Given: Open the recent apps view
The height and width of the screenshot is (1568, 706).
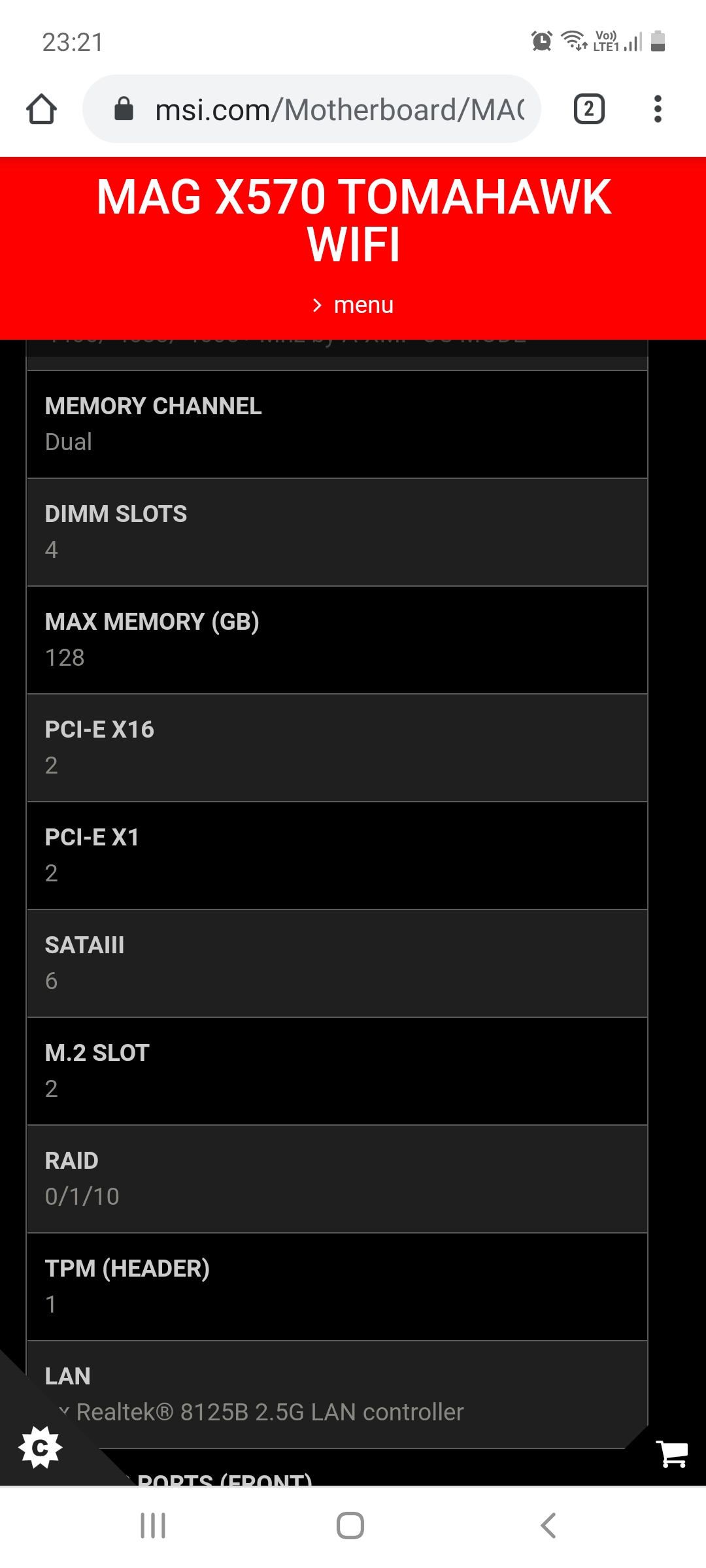Looking at the screenshot, I should [153, 1526].
